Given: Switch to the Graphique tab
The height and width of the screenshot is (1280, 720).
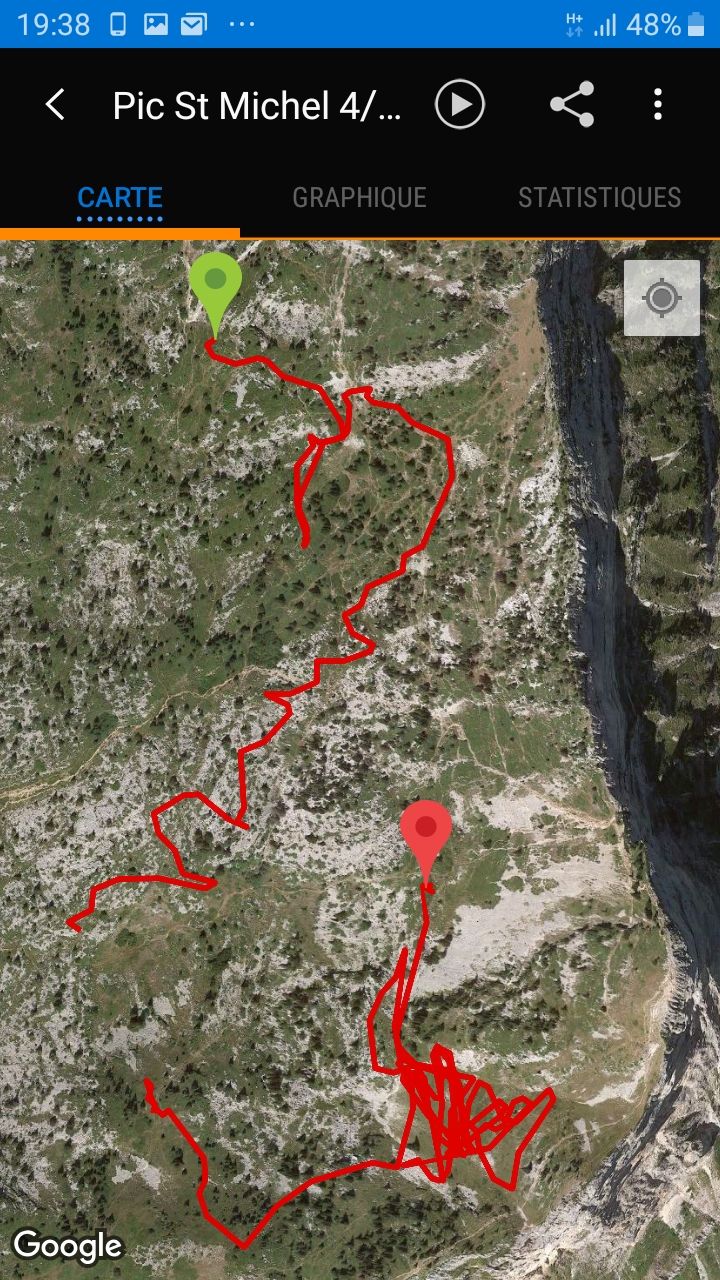Looking at the screenshot, I should pos(359,198).
